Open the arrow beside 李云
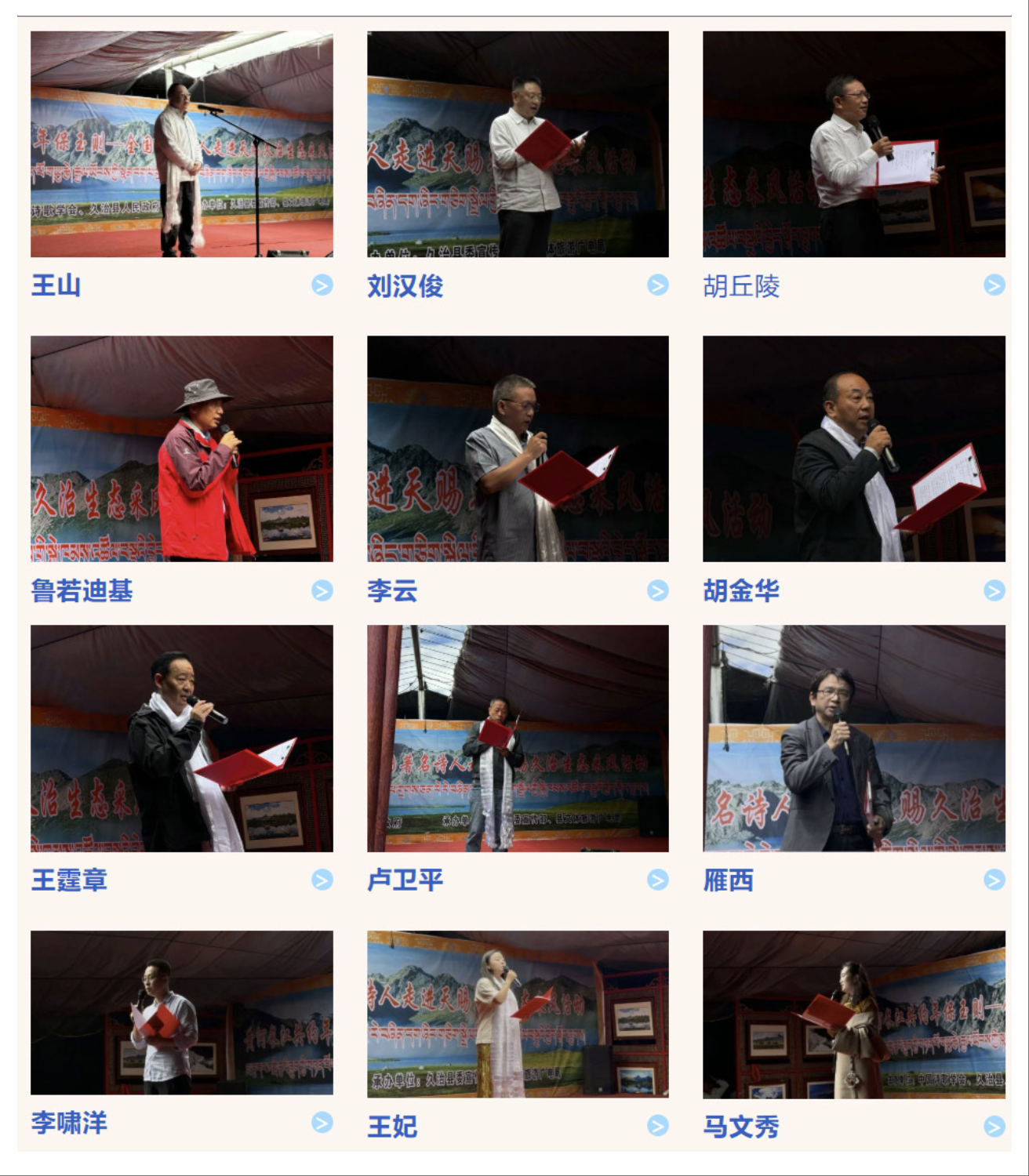1029x1176 pixels. [x=657, y=590]
